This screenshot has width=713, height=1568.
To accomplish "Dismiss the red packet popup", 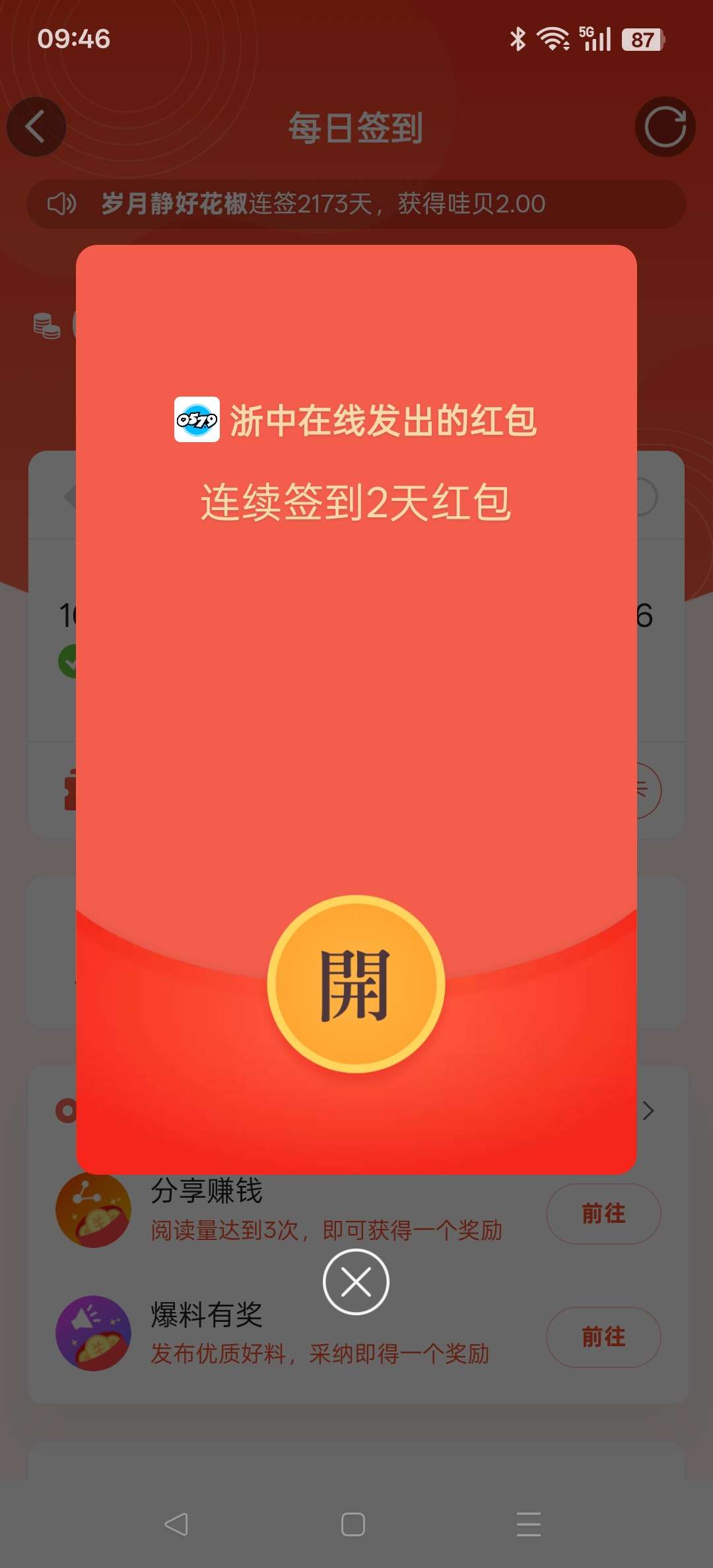I will (x=356, y=1282).
